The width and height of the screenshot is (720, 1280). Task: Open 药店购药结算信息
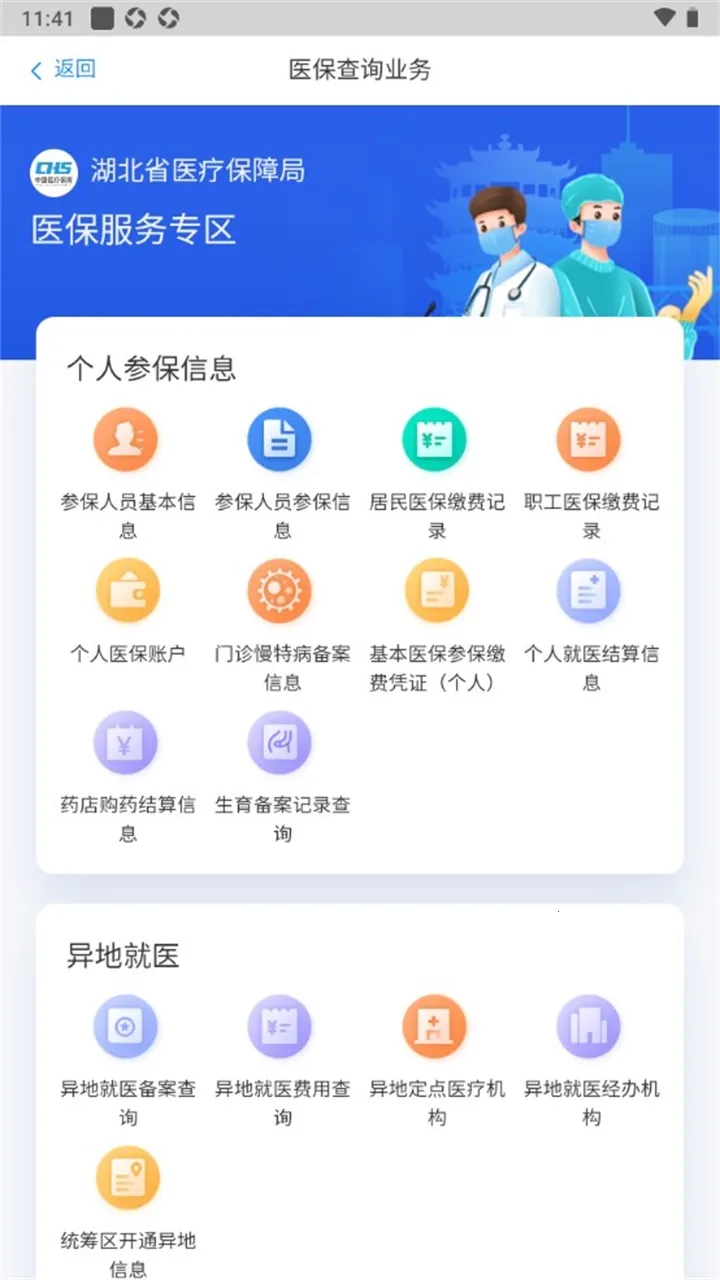click(x=127, y=742)
